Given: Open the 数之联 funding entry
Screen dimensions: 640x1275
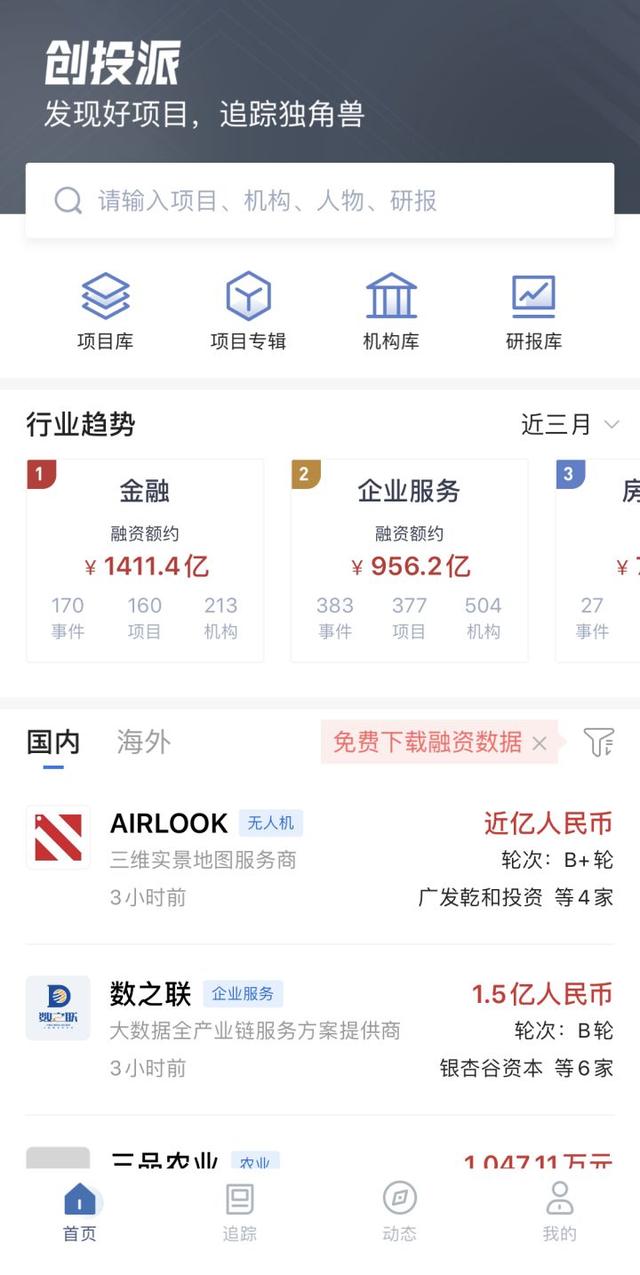Looking at the screenshot, I should pyautogui.click(x=320, y=1030).
